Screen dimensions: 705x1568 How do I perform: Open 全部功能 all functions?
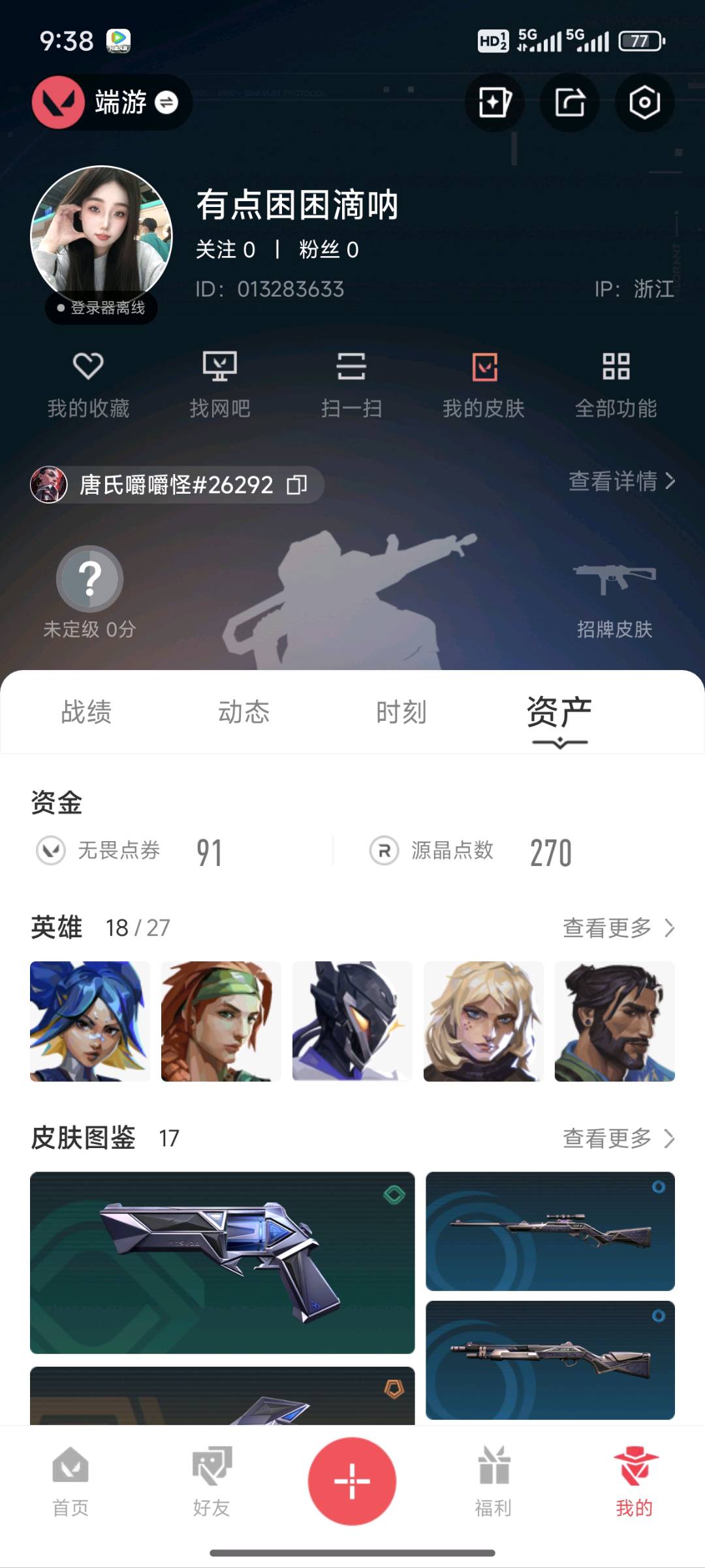tap(616, 384)
